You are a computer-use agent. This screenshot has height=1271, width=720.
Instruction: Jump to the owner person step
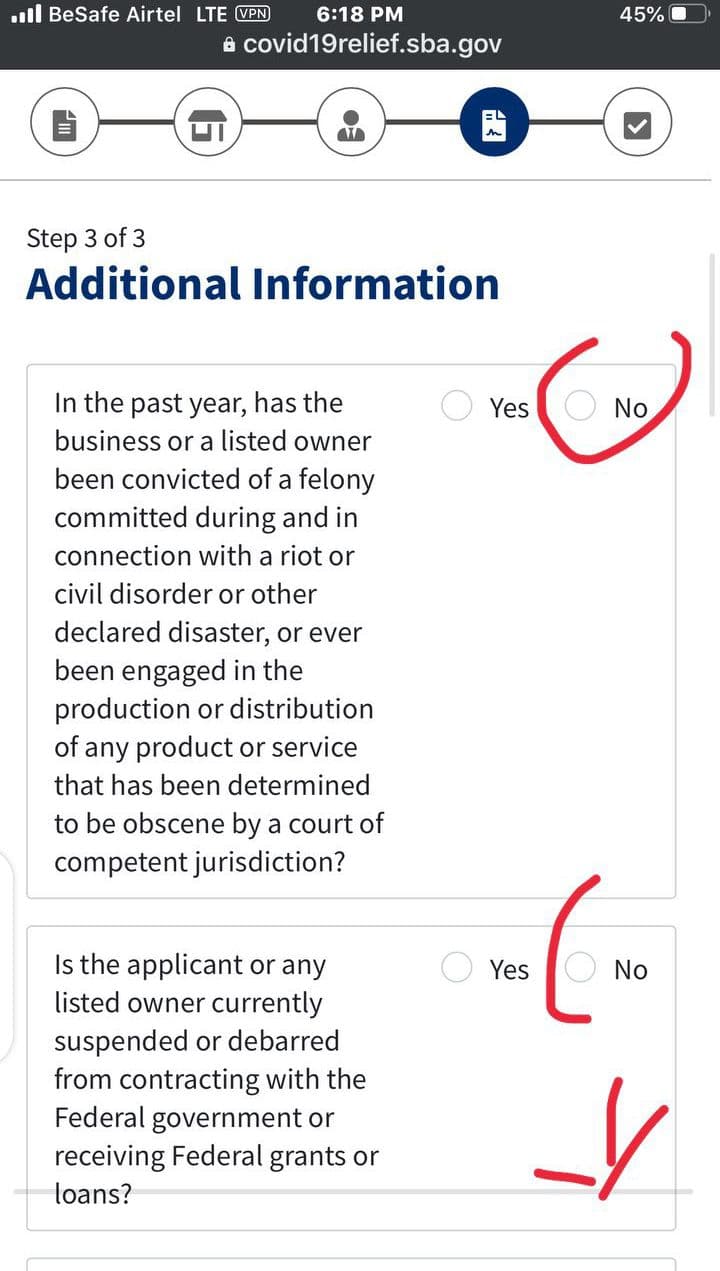coord(350,125)
